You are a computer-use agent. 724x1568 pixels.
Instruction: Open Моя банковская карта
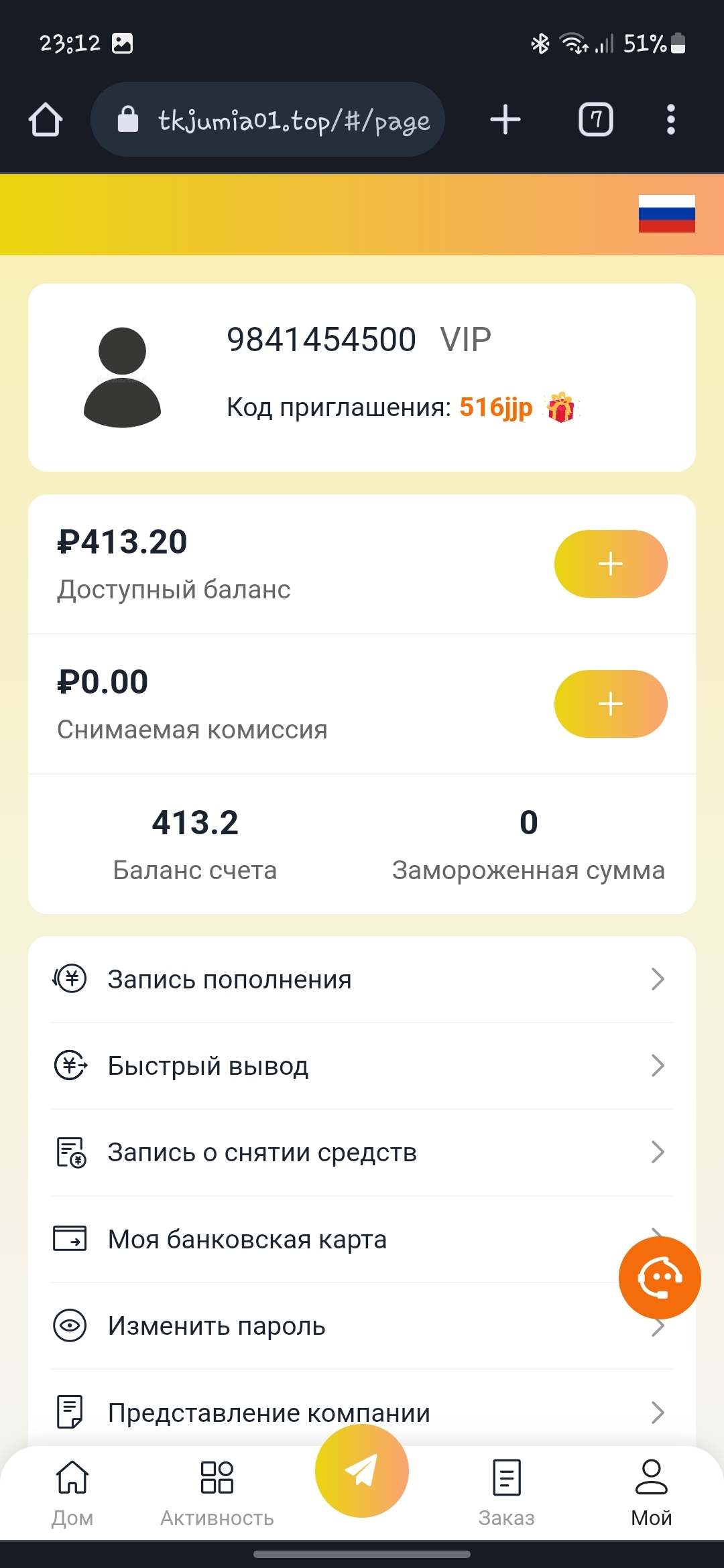click(335, 1240)
